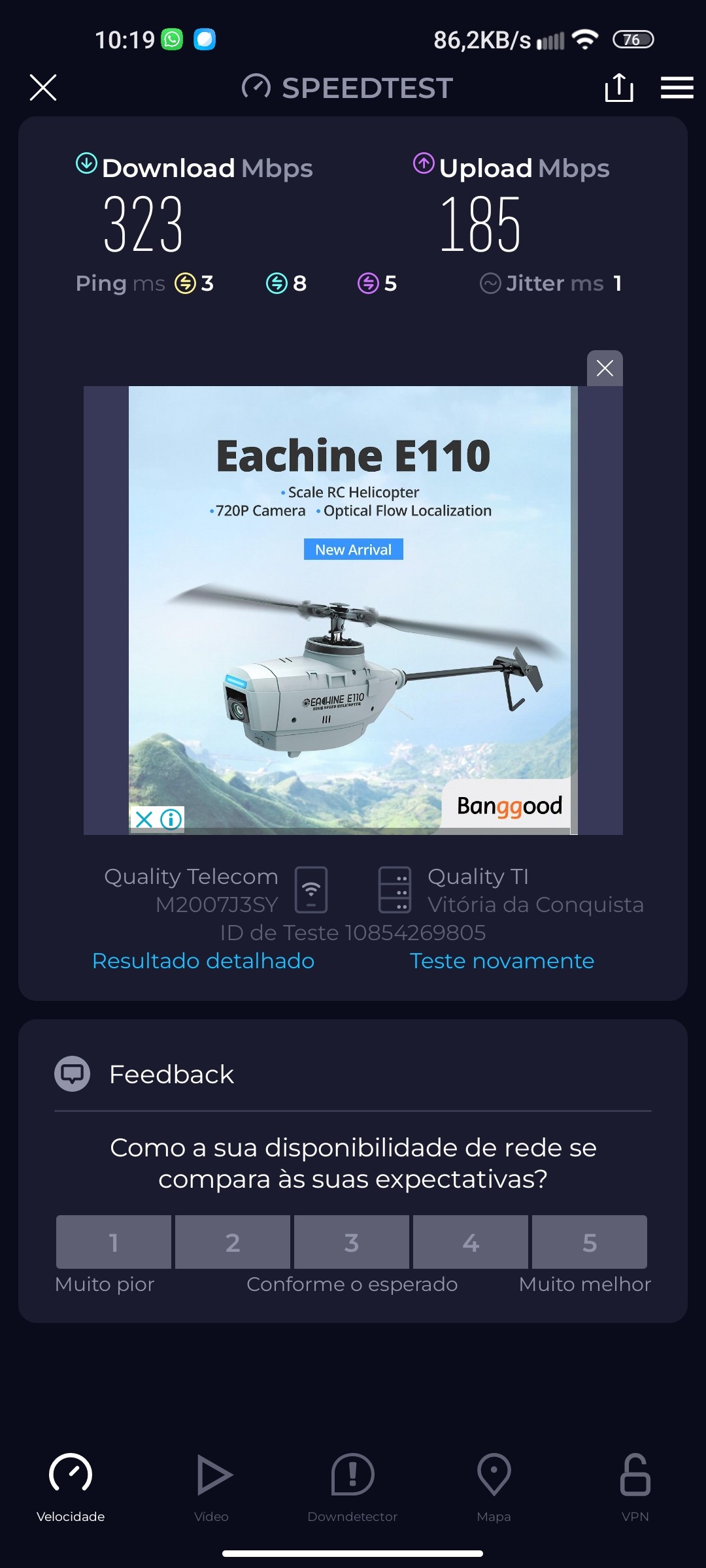Image resolution: width=706 pixels, height=1568 pixels.
Task: Dismiss the Eachine E110 advertisement
Action: click(x=605, y=368)
